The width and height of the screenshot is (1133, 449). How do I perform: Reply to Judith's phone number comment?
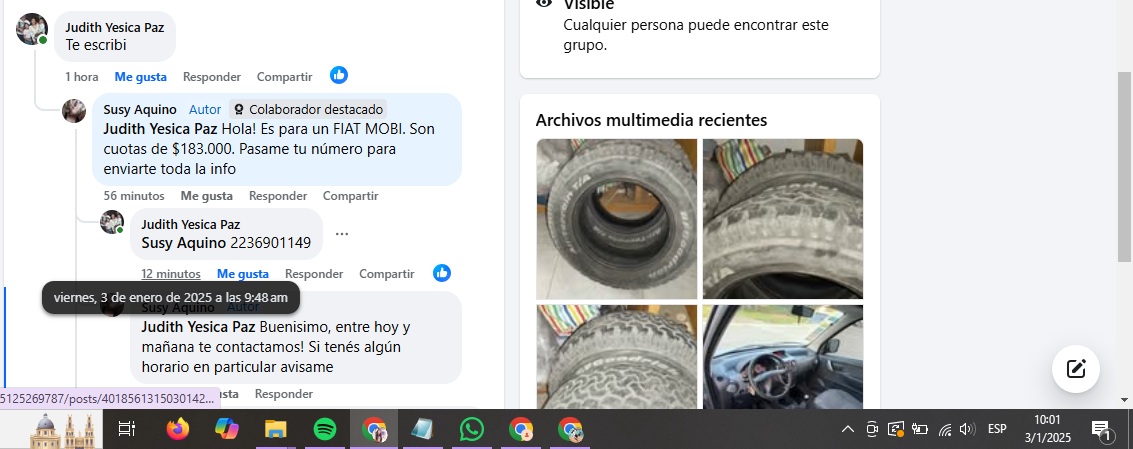coord(314,274)
